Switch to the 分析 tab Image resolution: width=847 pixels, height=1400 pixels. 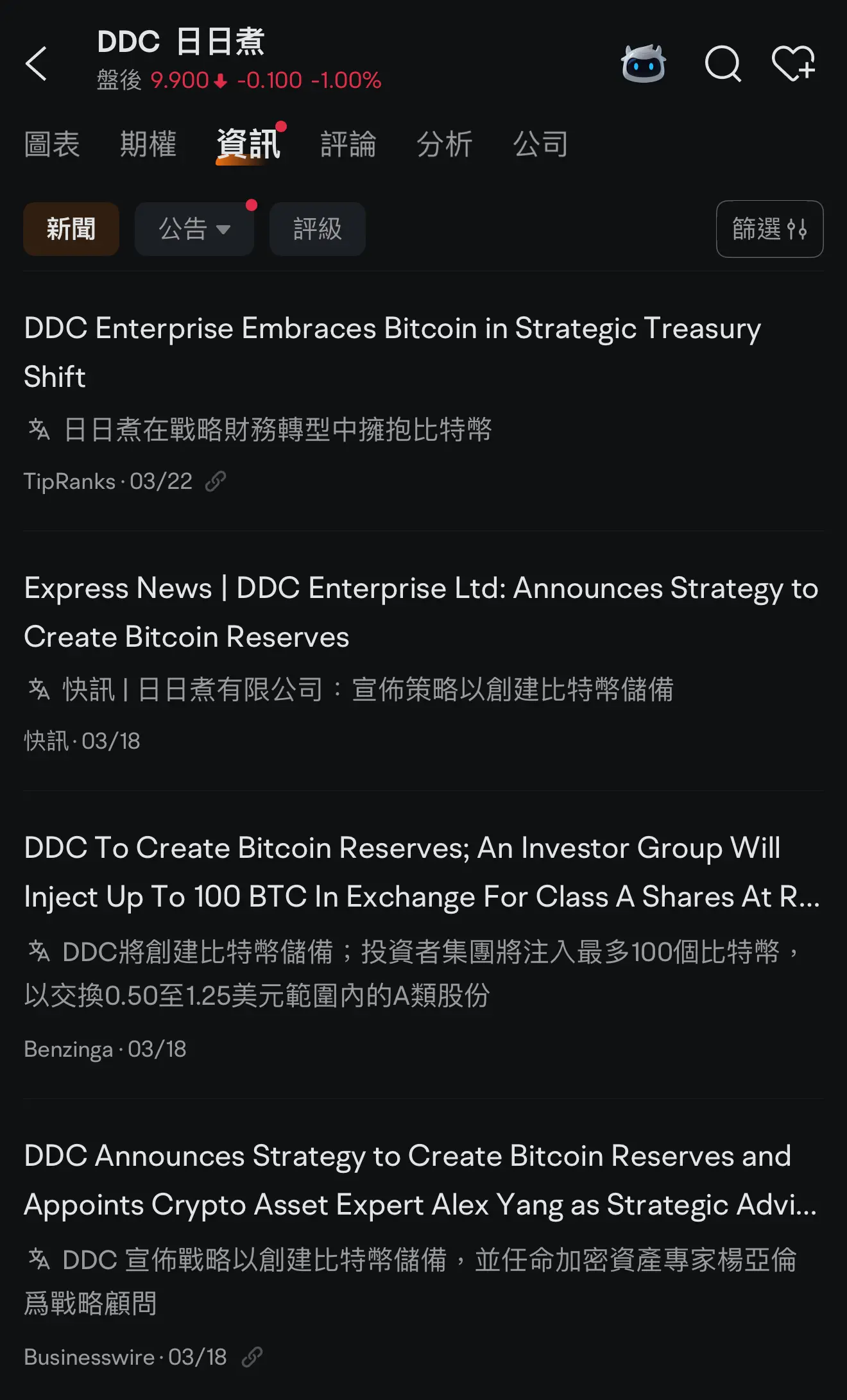click(445, 144)
